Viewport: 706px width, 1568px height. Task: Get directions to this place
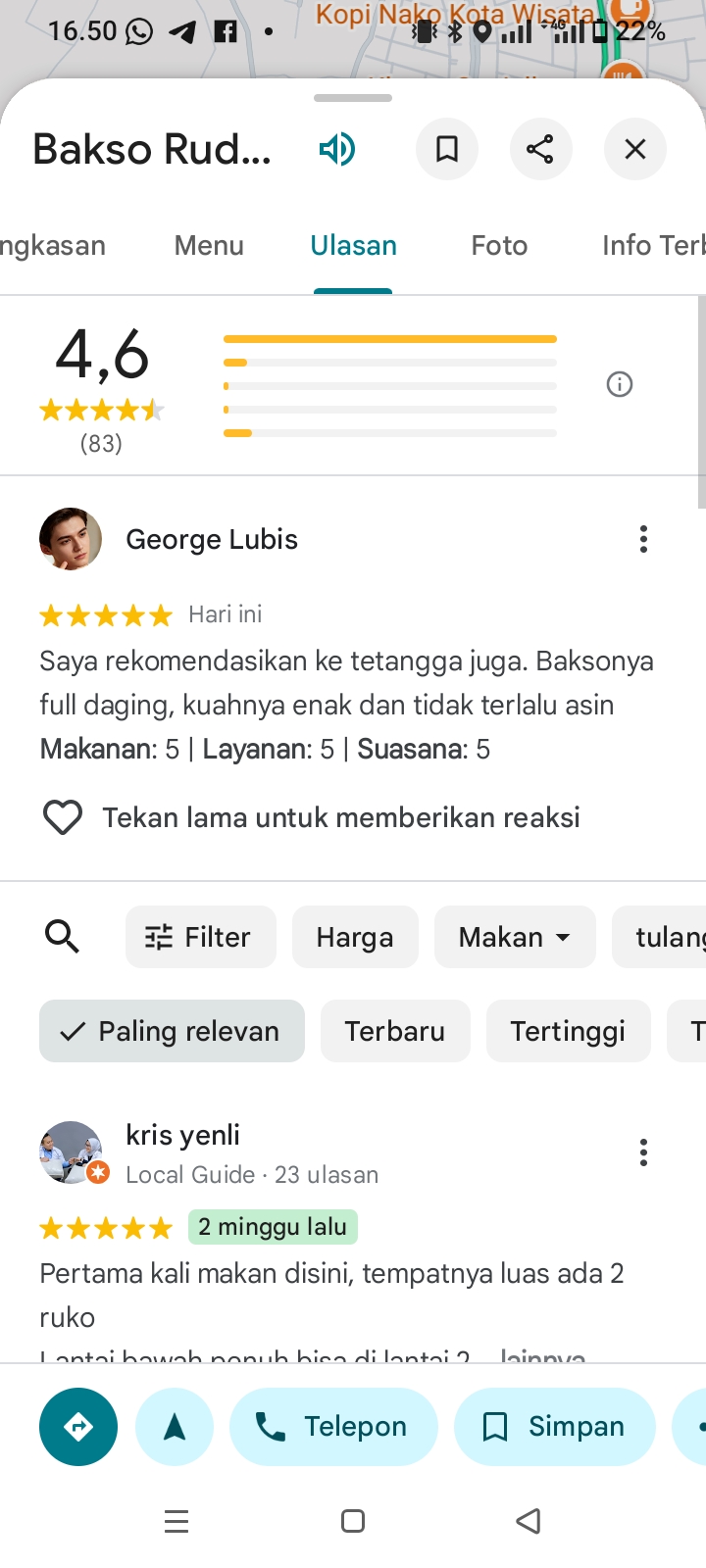[x=78, y=1427]
